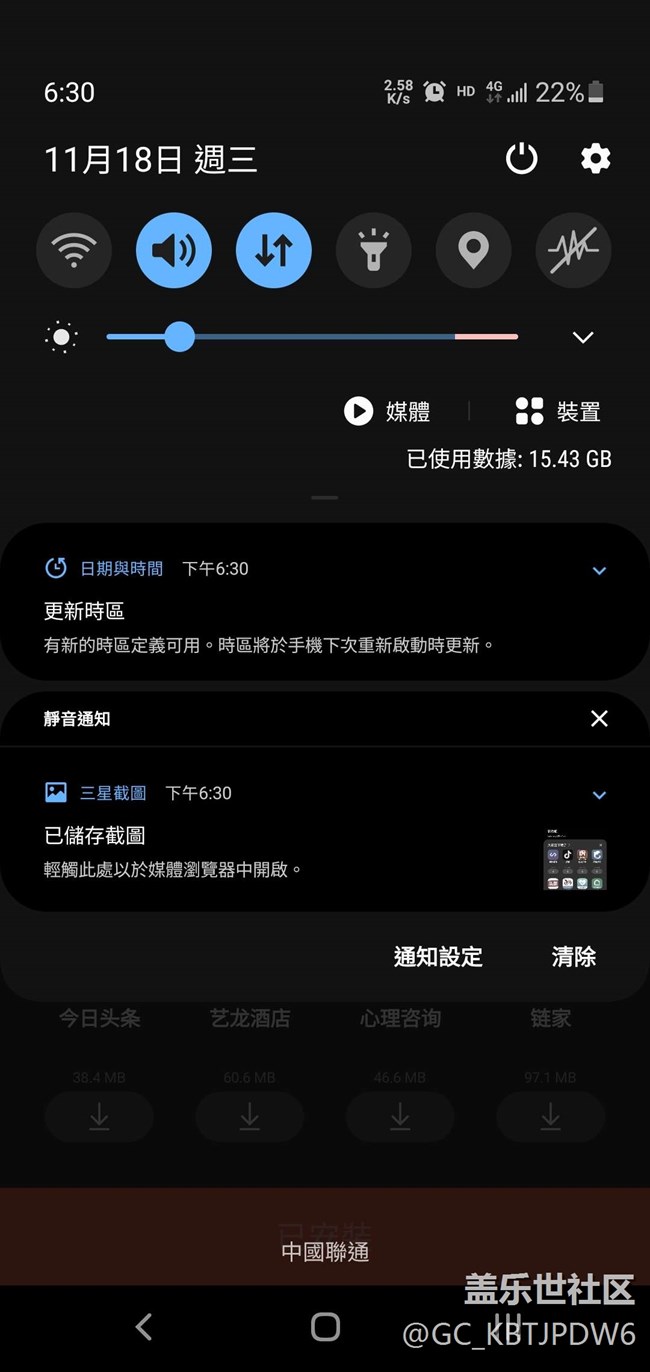Go back with the navigation bar
650x1372 pixels.
tap(144, 1327)
